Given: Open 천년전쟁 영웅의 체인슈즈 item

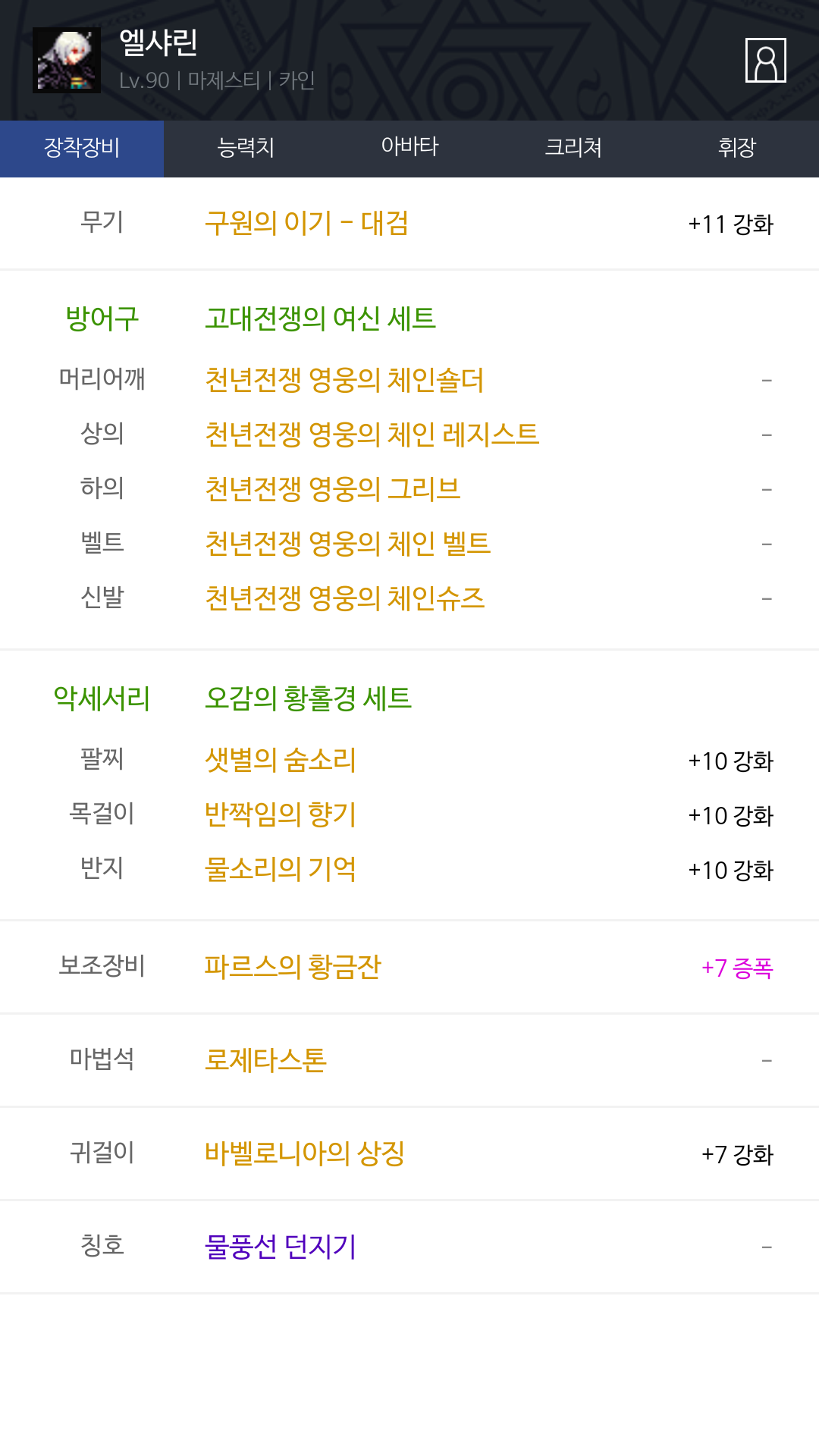Looking at the screenshot, I should (x=344, y=598).
